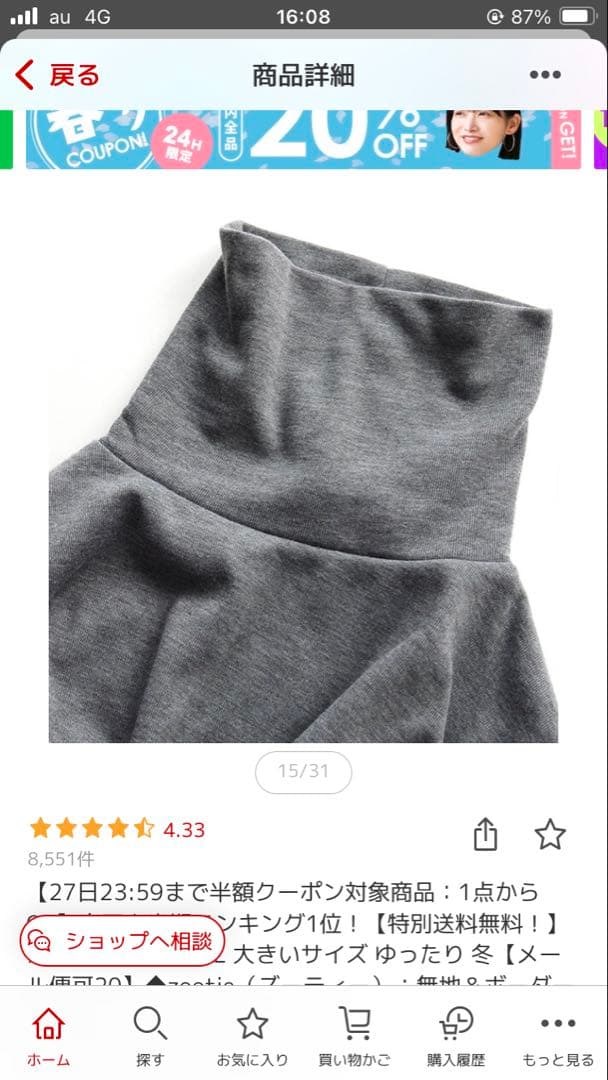Share this product
The image size is (608, 1080).
point(485,834)
